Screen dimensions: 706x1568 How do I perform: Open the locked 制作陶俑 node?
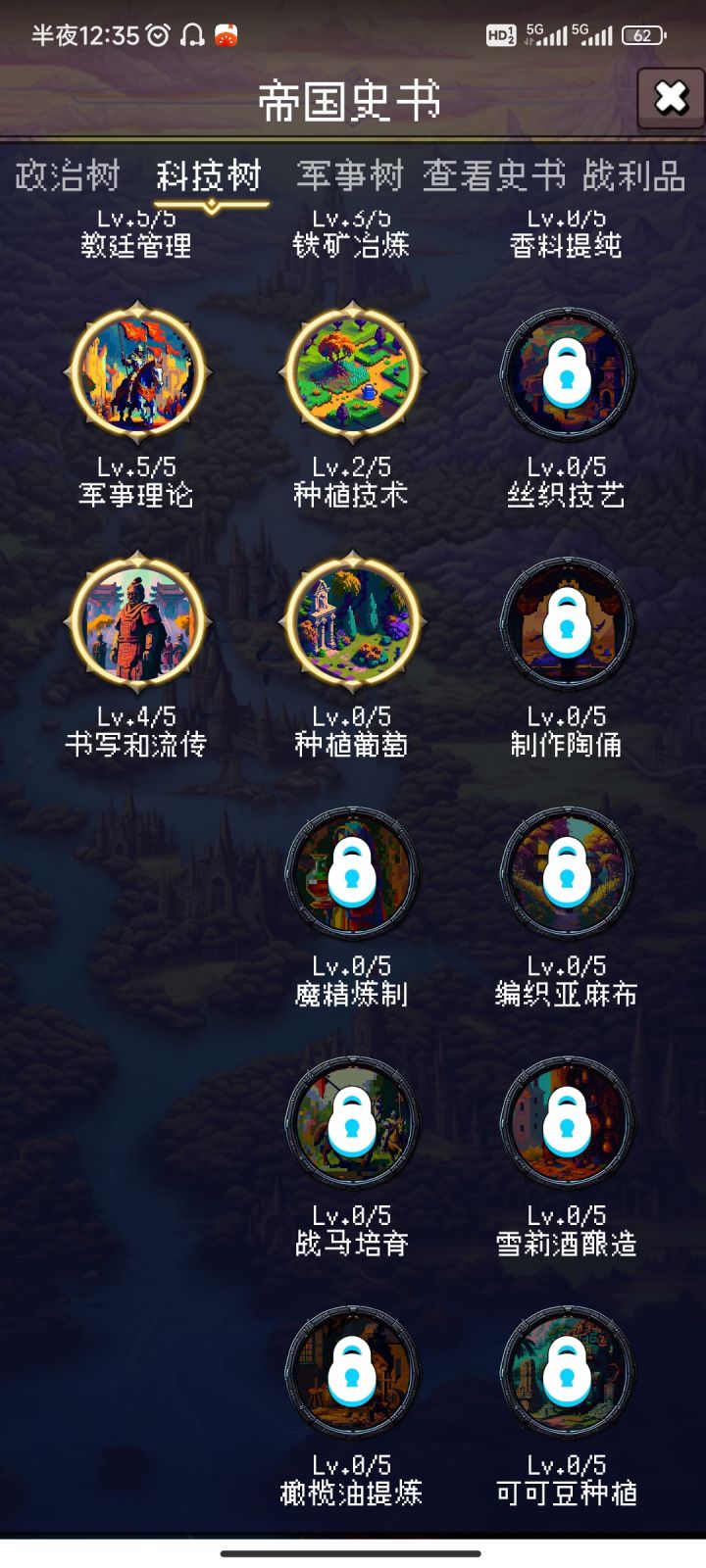coord(567,624)
